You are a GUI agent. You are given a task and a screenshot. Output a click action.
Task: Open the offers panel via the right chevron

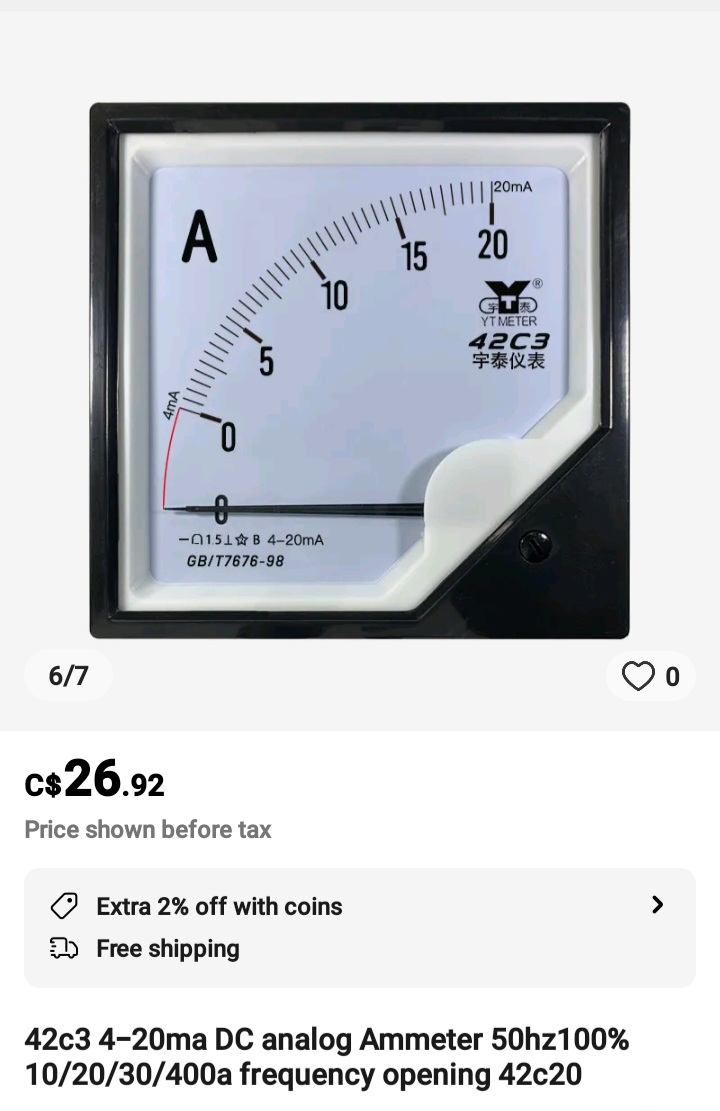coord(657,905)
